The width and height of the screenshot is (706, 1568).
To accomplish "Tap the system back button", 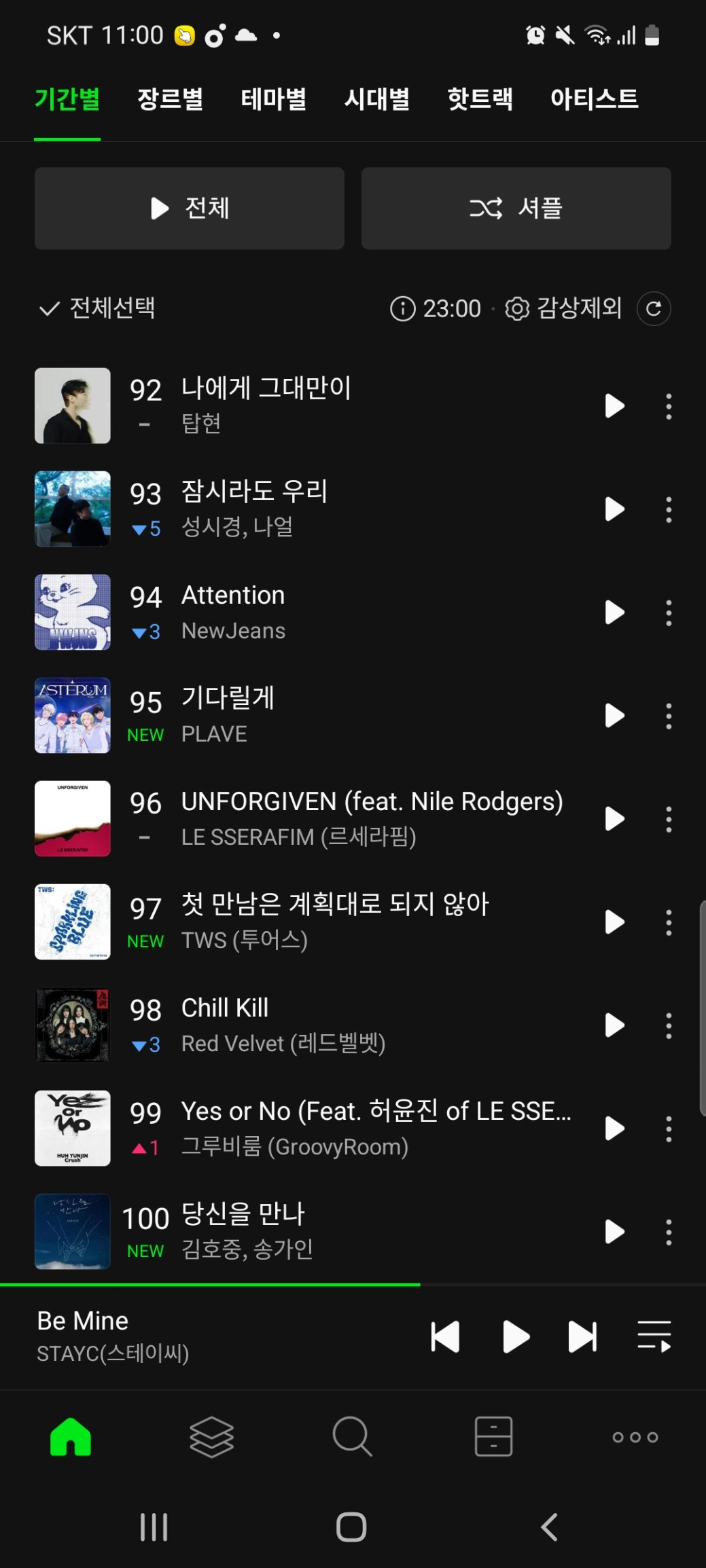I will click(549, 1527).
